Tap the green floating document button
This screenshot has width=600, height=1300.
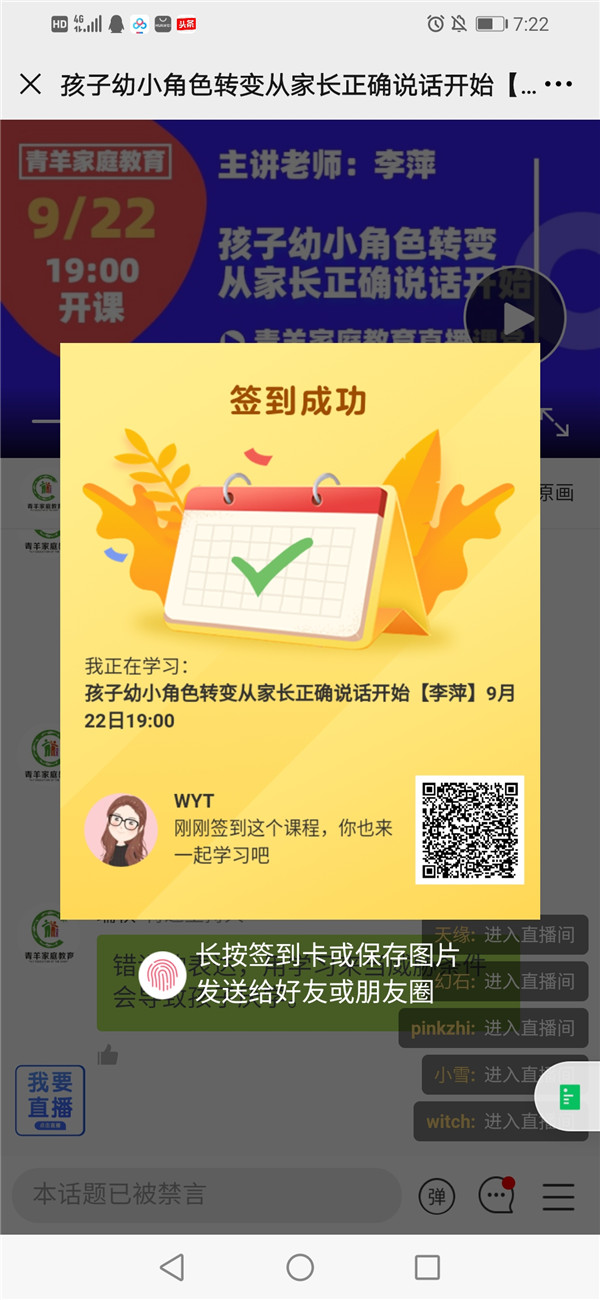point(570,1097)
